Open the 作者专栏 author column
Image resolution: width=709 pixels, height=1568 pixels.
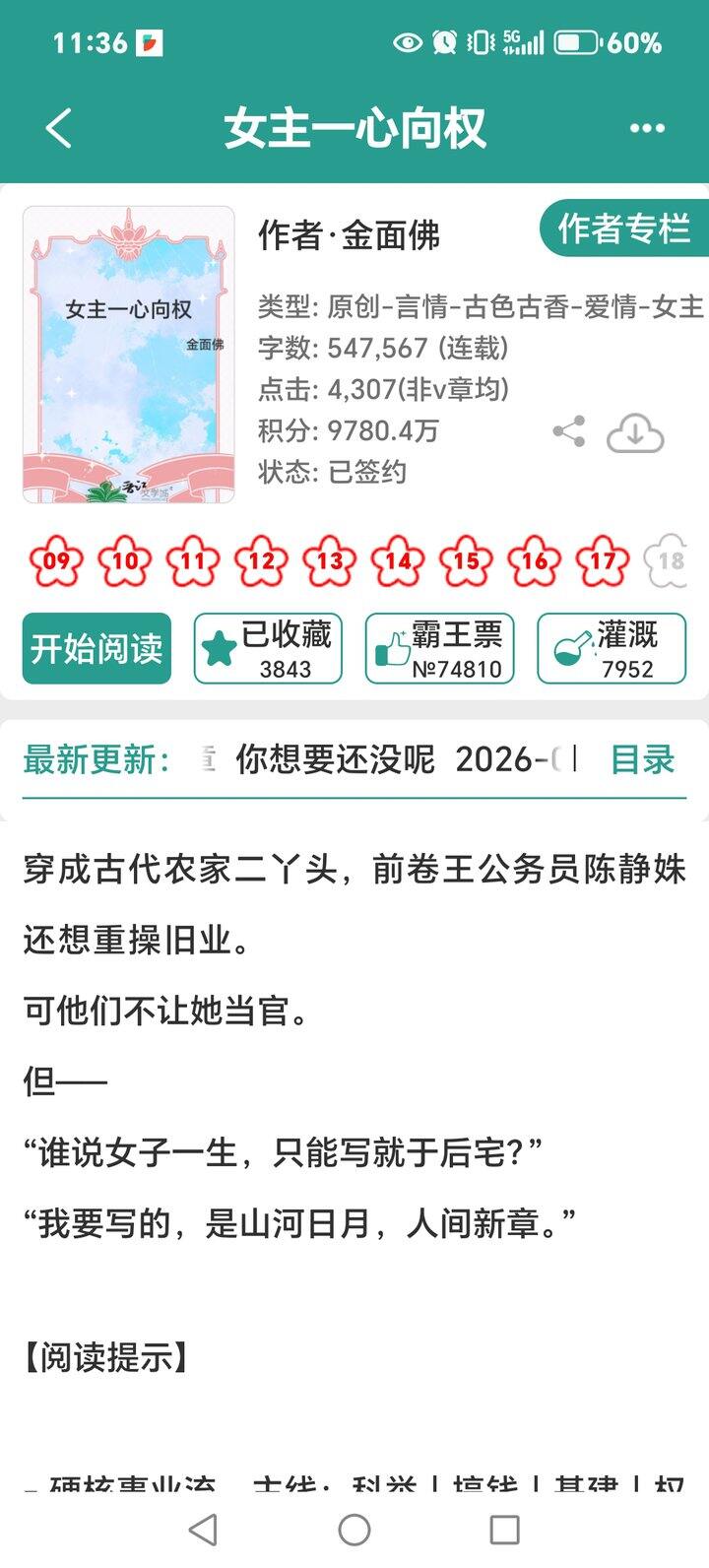[623, 229]
